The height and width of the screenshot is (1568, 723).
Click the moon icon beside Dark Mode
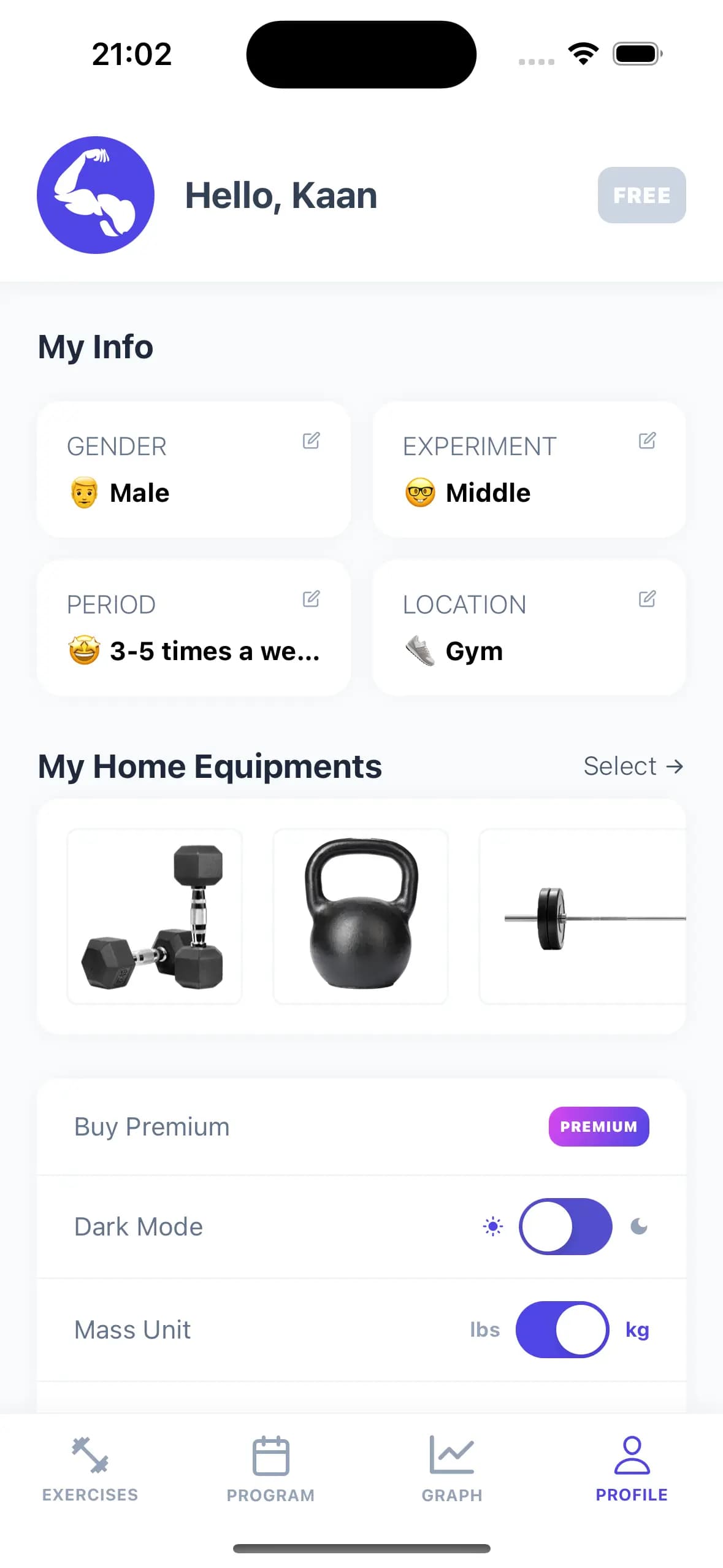click(639, 1226)
